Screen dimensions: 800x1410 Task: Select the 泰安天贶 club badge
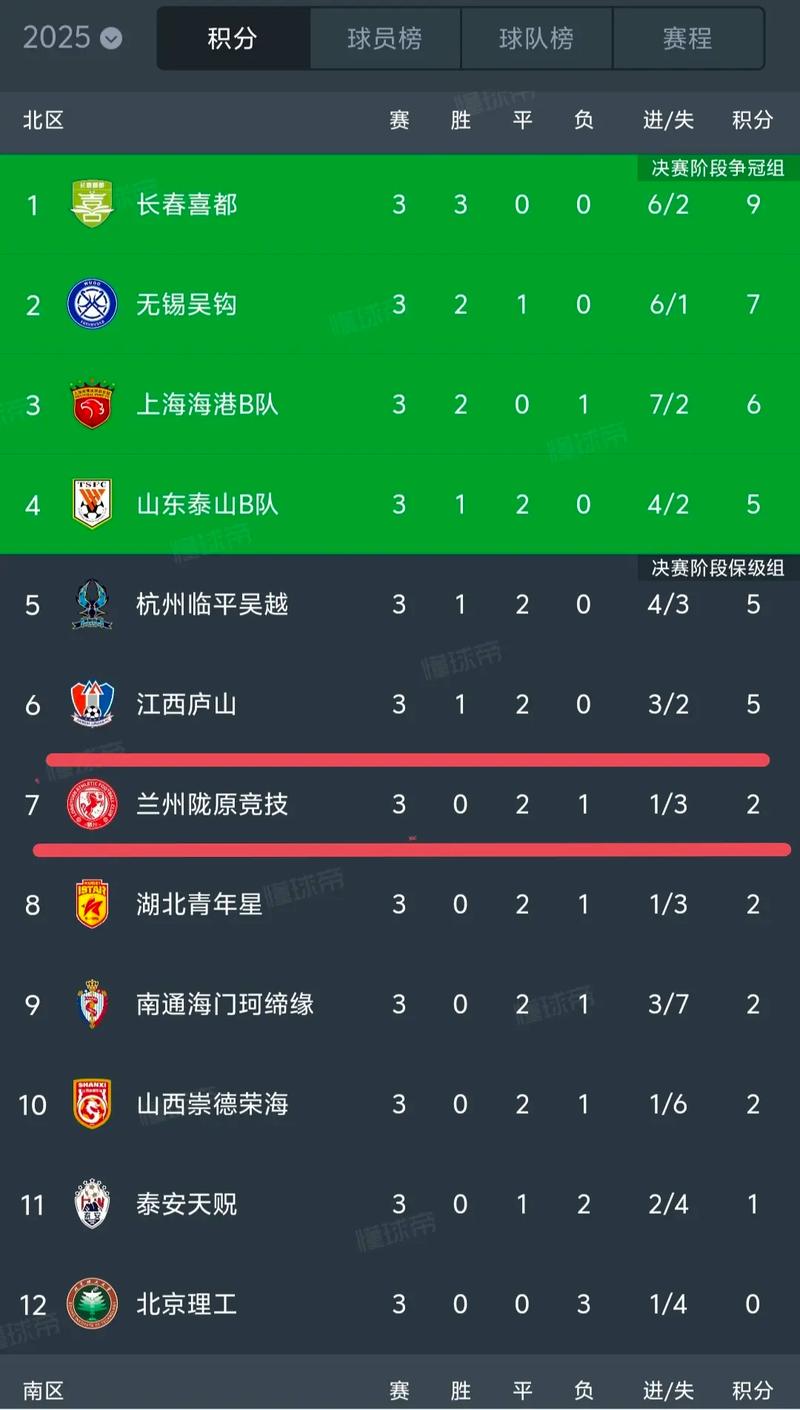pos(91,1205)
